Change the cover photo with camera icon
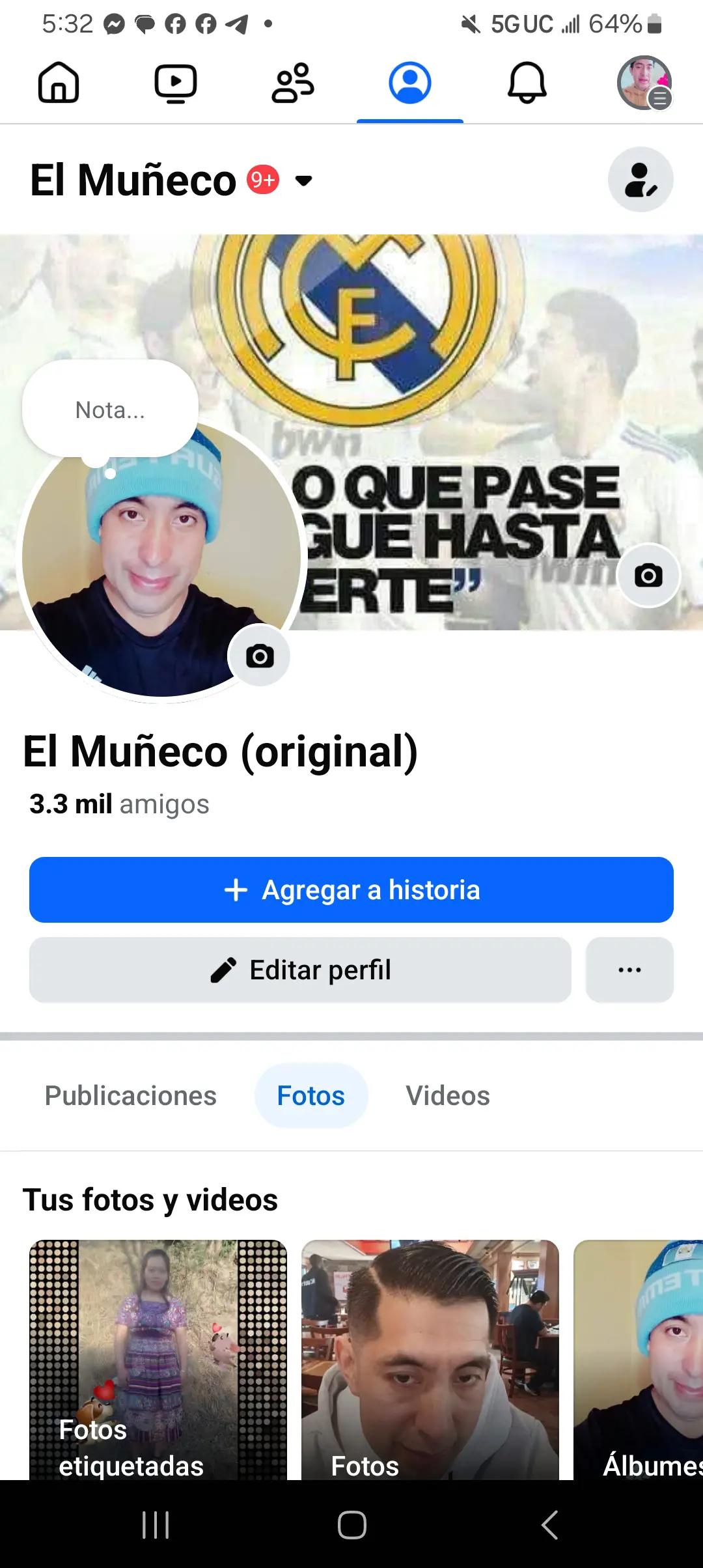The width and height of the screenshot is (703, 1568). pyautogui.click(x=648, y=576)
